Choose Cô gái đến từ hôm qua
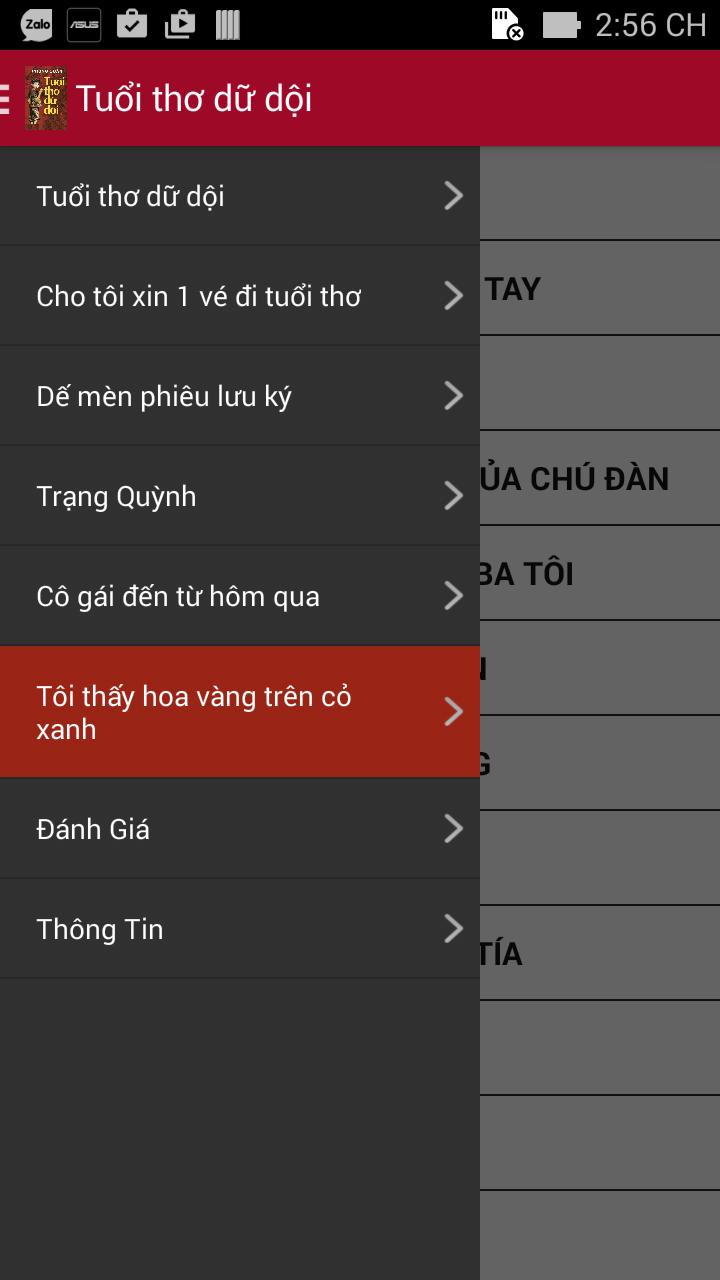Screen dimensions: 720x1280 pos(240,596)
